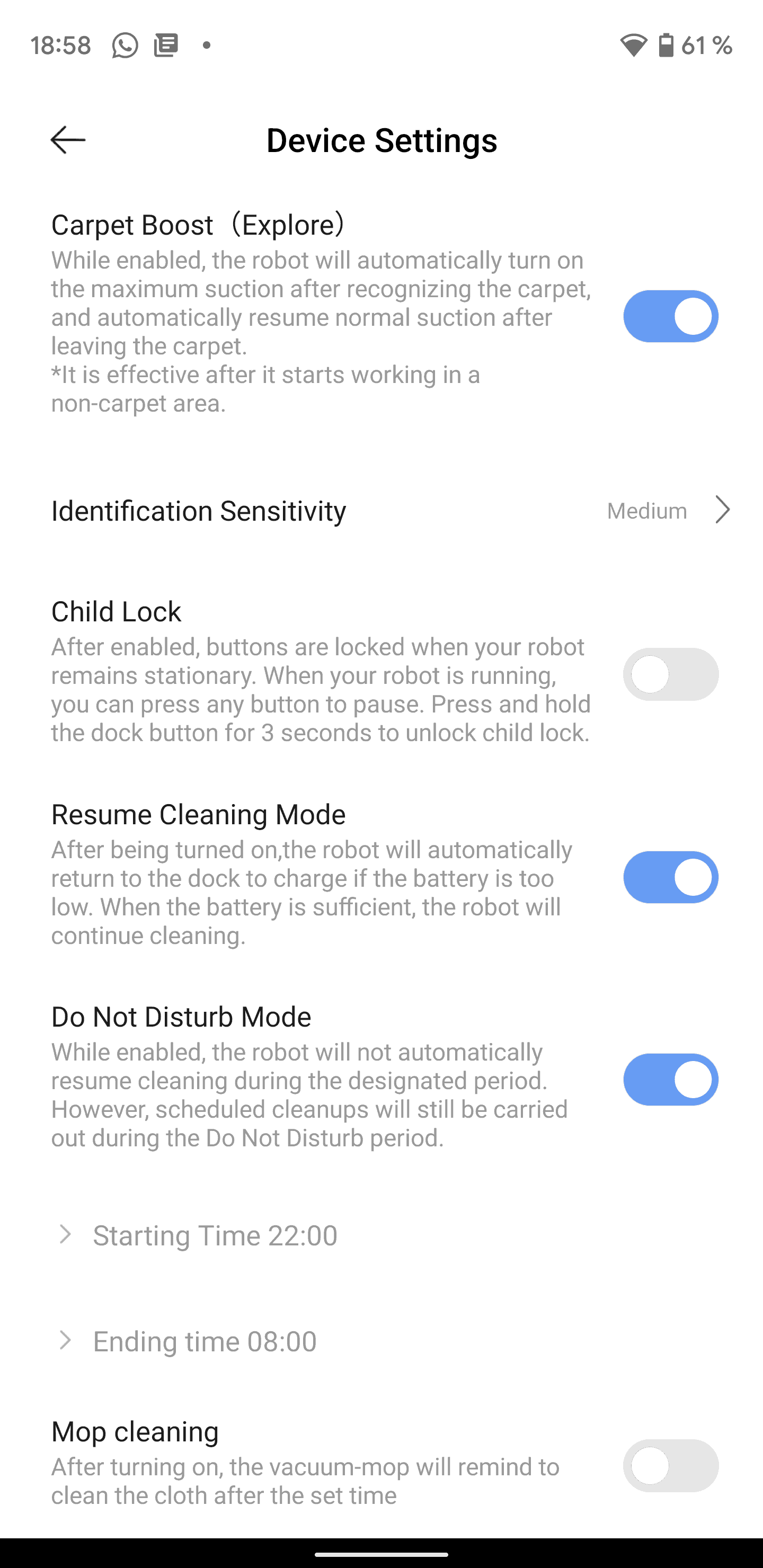Switch off Do Not Disturb Mode

(x=670, y=1080)
